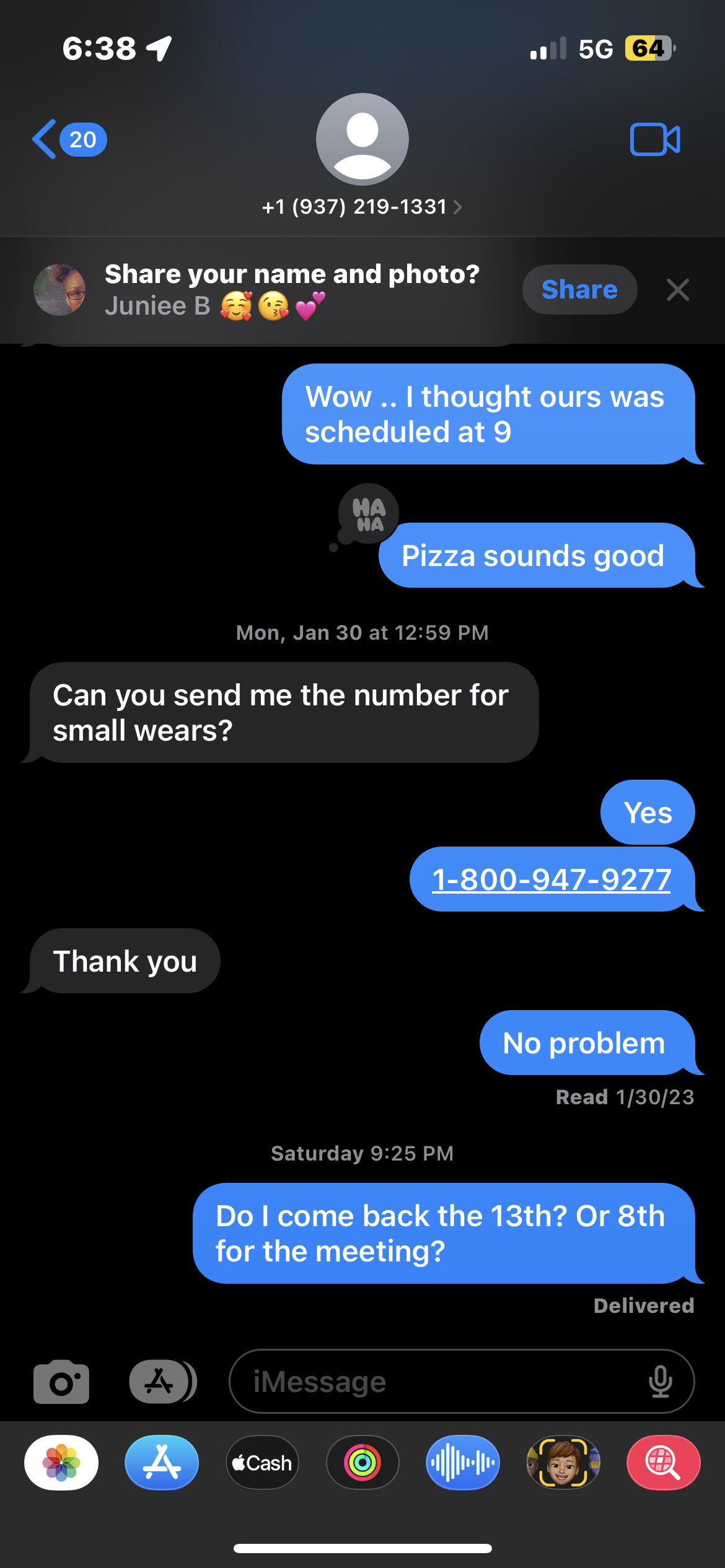The width and height of the screenshot is (725, 1568).
Task: Start an audio message with the microphone
Action: click(x=661, y=1381)
